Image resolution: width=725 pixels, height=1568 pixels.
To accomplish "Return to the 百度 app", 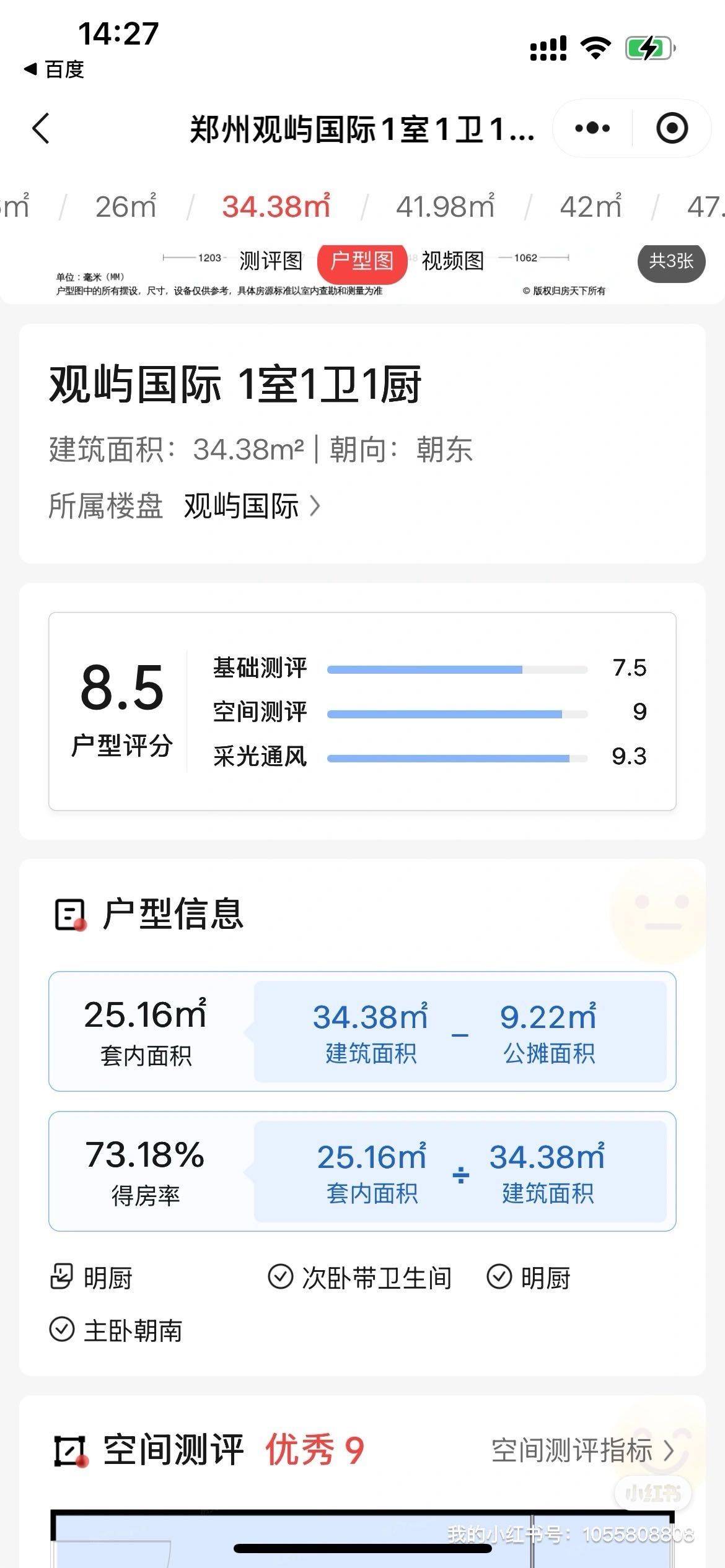I will [55, 69].
